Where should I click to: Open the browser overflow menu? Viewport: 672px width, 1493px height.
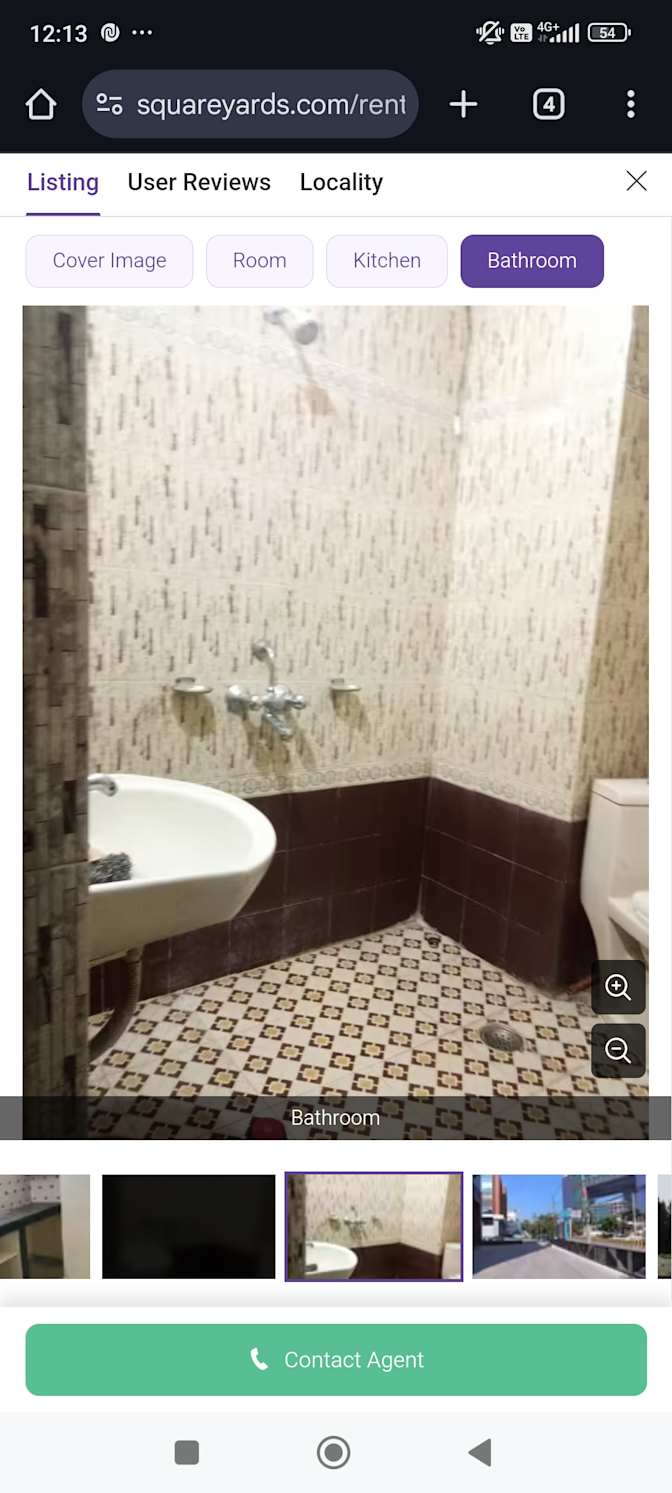click(x=630, y=104)
